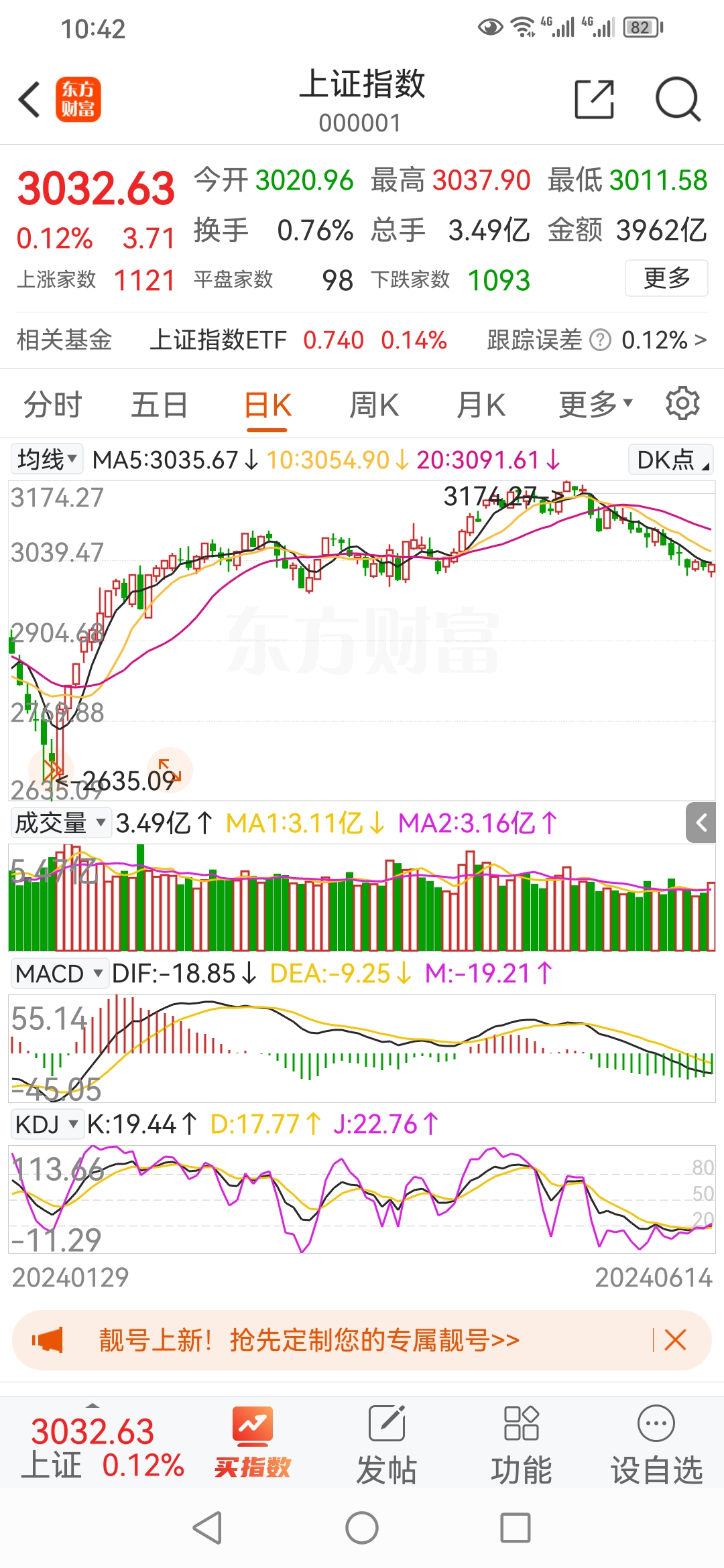Viewport: 724px width, 1568px height.
Task: Switch to the 分时 chart tab
Action: click(52, 405)
